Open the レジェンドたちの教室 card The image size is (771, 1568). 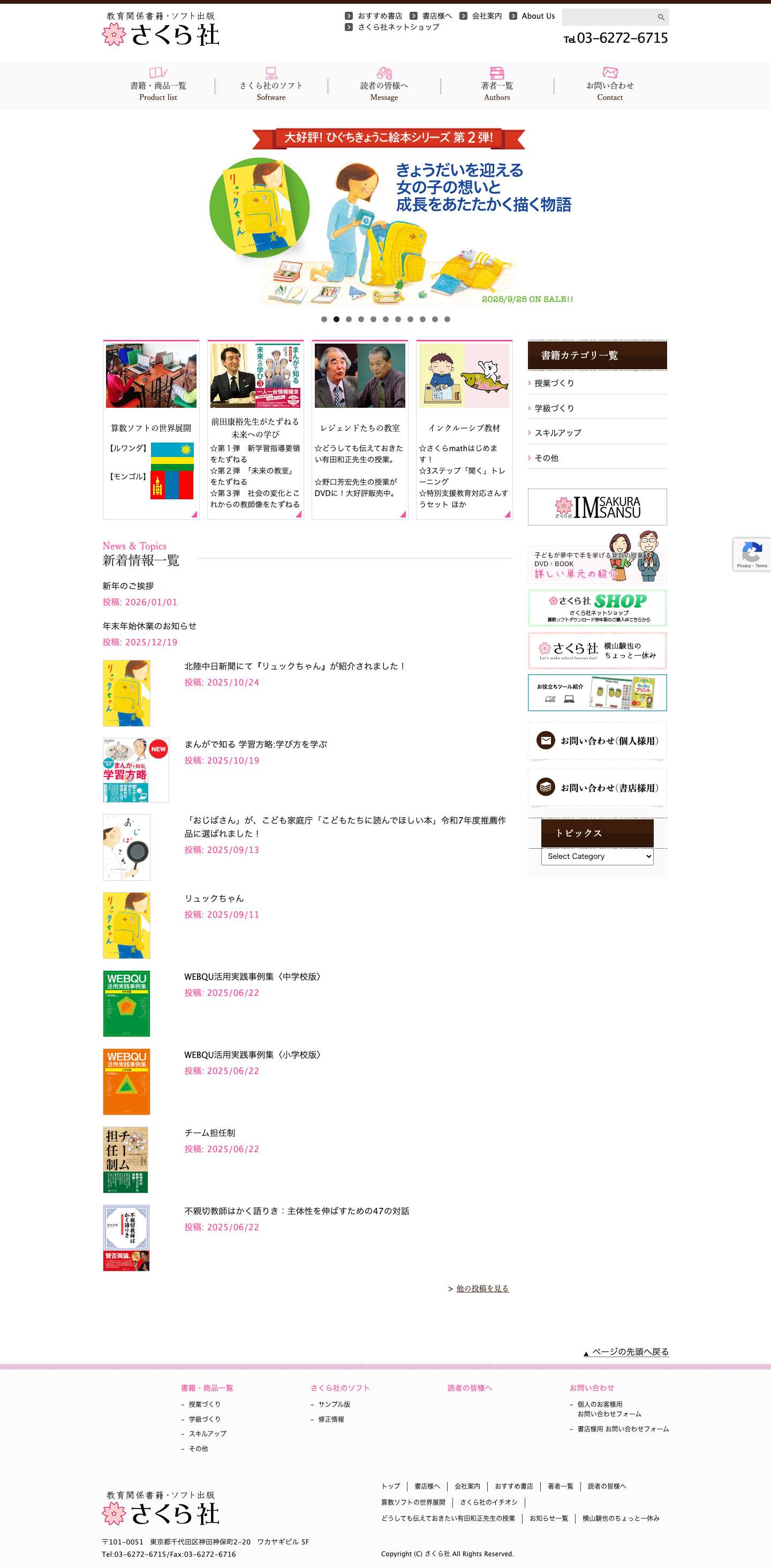click(x=360, y=429)
